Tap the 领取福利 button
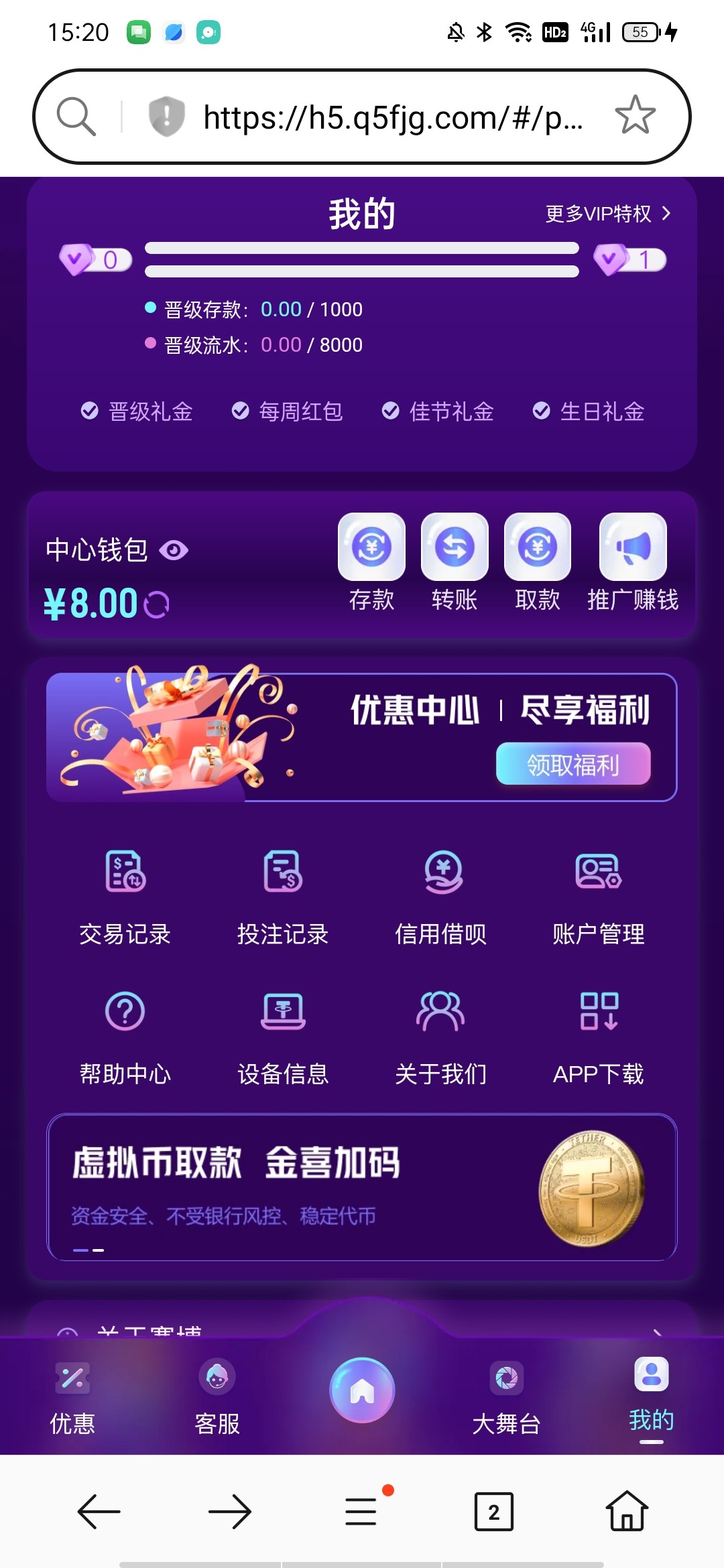The image size is (724, 1568). (573, 764)
